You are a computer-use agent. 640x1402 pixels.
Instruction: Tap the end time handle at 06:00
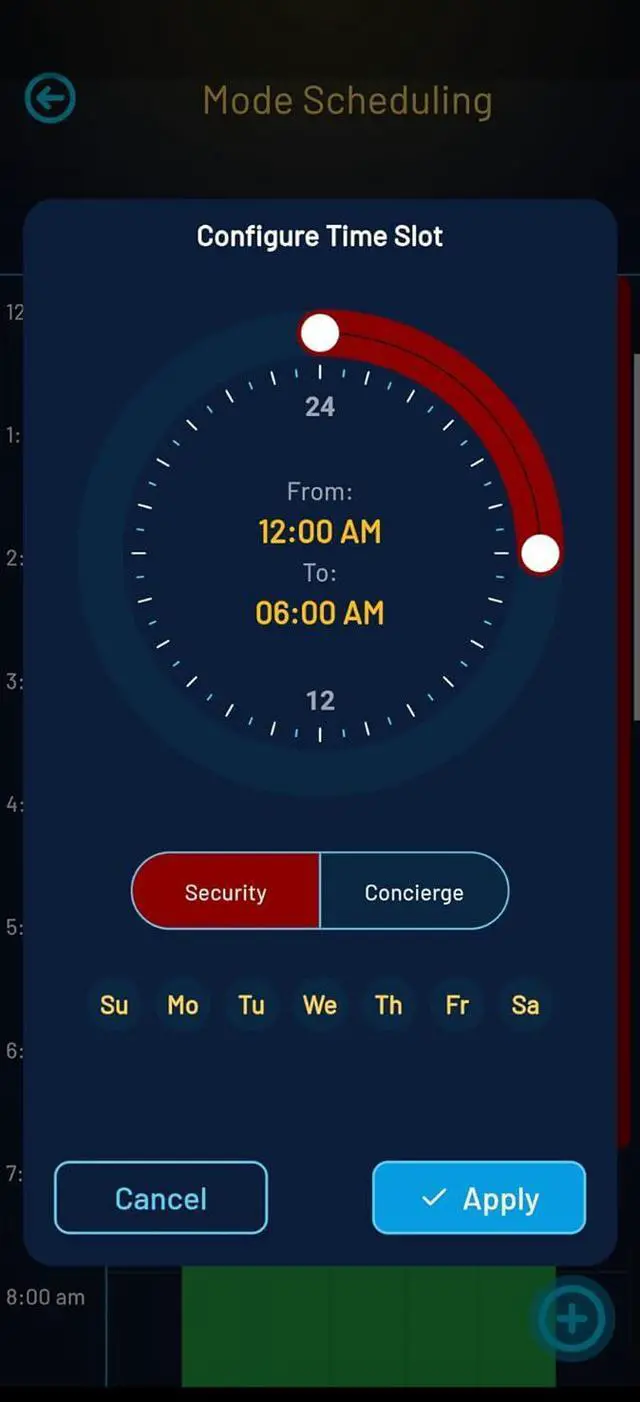[x=541, y=553]
